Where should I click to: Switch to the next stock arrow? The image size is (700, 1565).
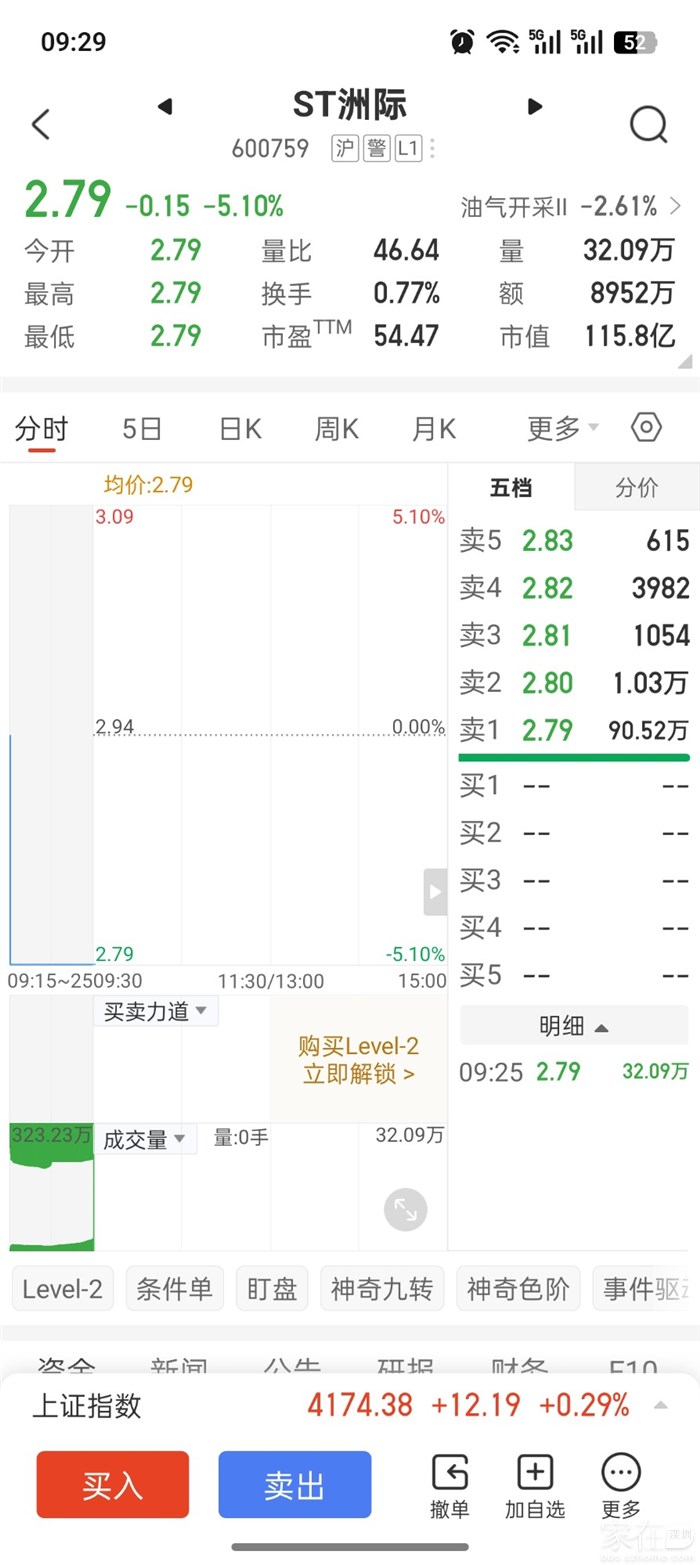click(x=535, y=106)
